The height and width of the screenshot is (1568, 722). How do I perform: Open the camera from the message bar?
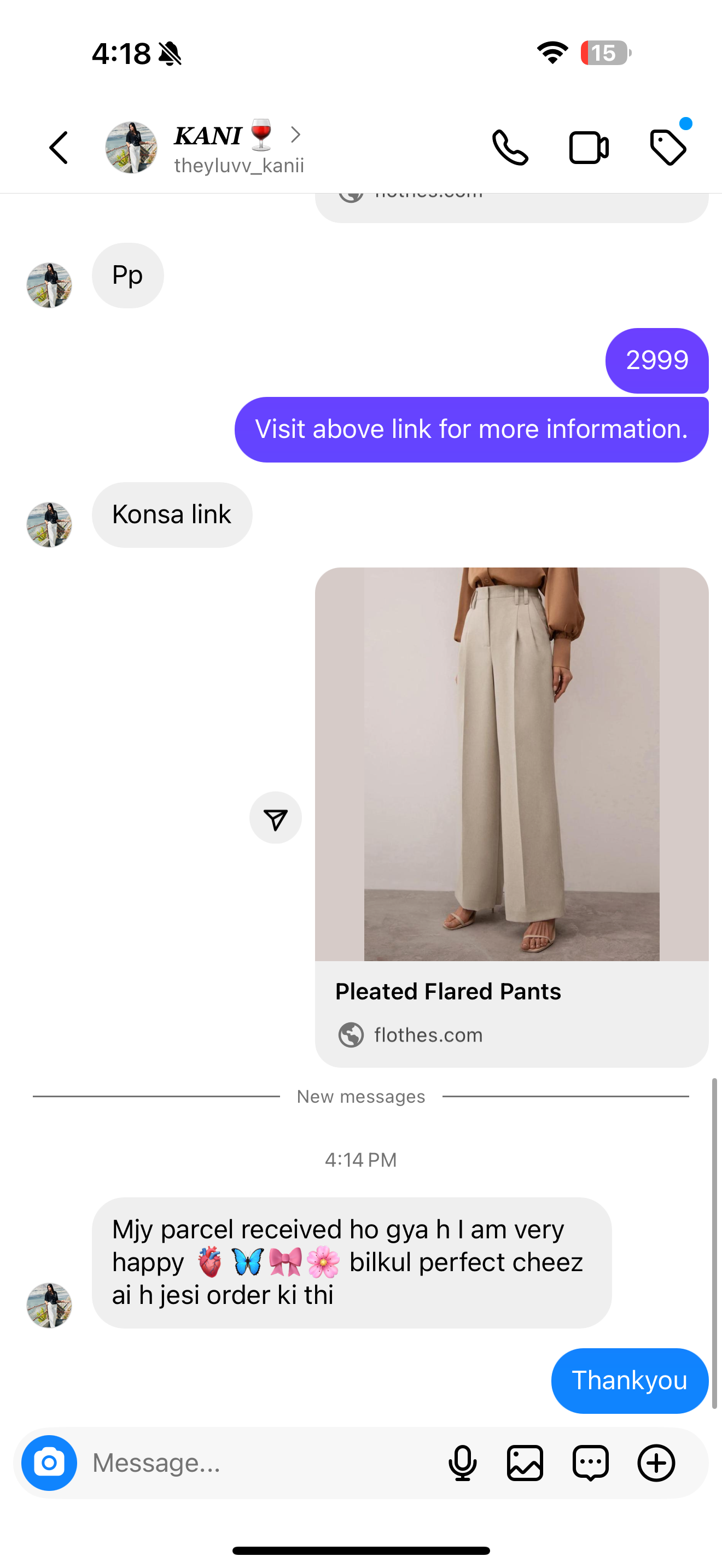coord(49,1462)
